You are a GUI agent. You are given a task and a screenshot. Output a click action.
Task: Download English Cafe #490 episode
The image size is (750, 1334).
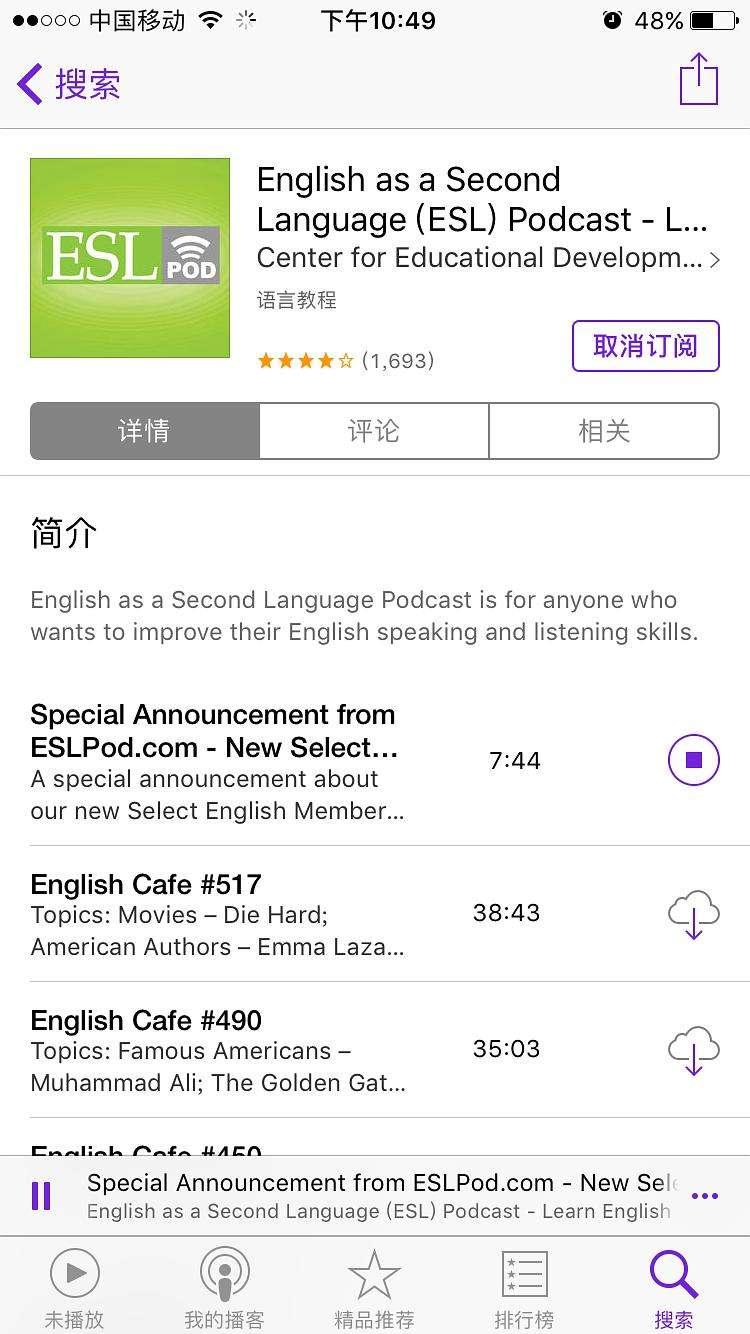click(694, 1049)
